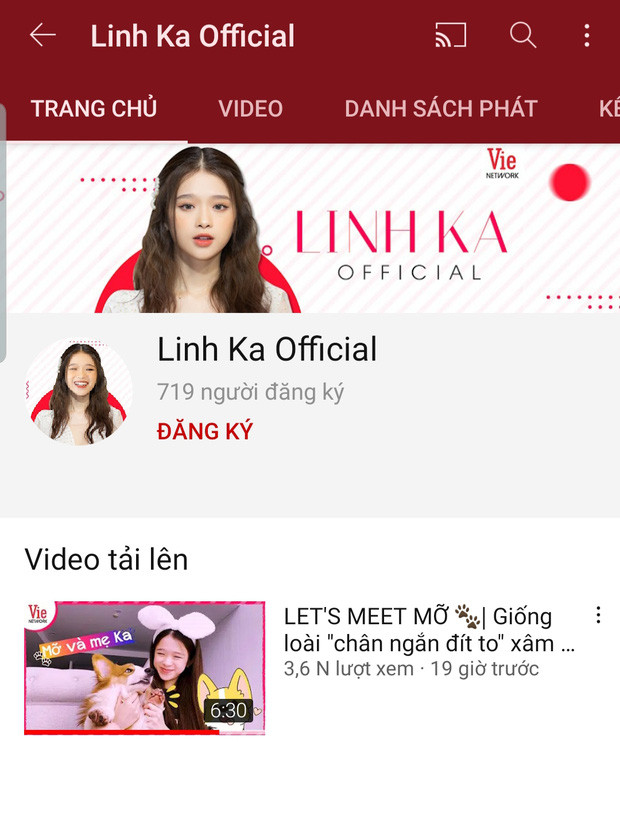The height and width of the screenshot is (827, 620).
Task: Go back using the arrow icon
Action: click(x=43, y=36)
